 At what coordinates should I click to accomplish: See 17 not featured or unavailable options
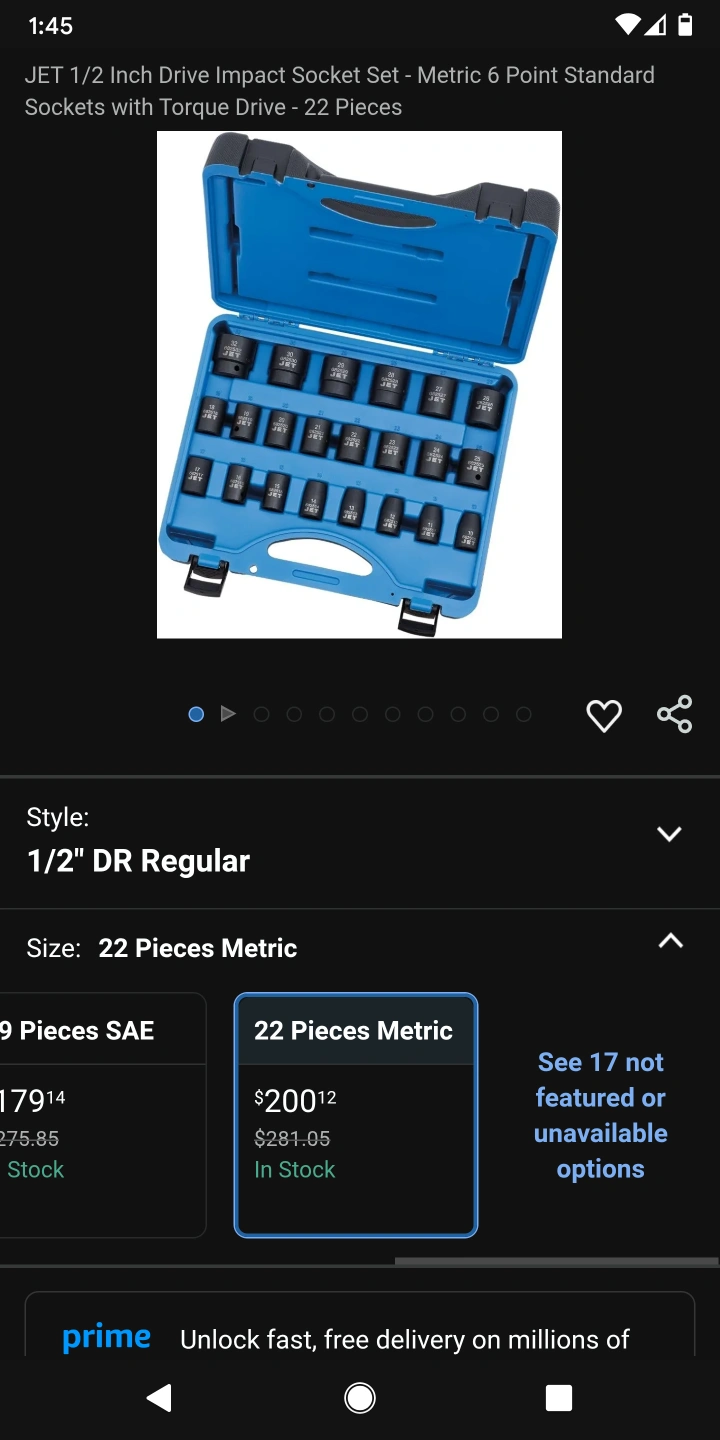coord(600,1115)
